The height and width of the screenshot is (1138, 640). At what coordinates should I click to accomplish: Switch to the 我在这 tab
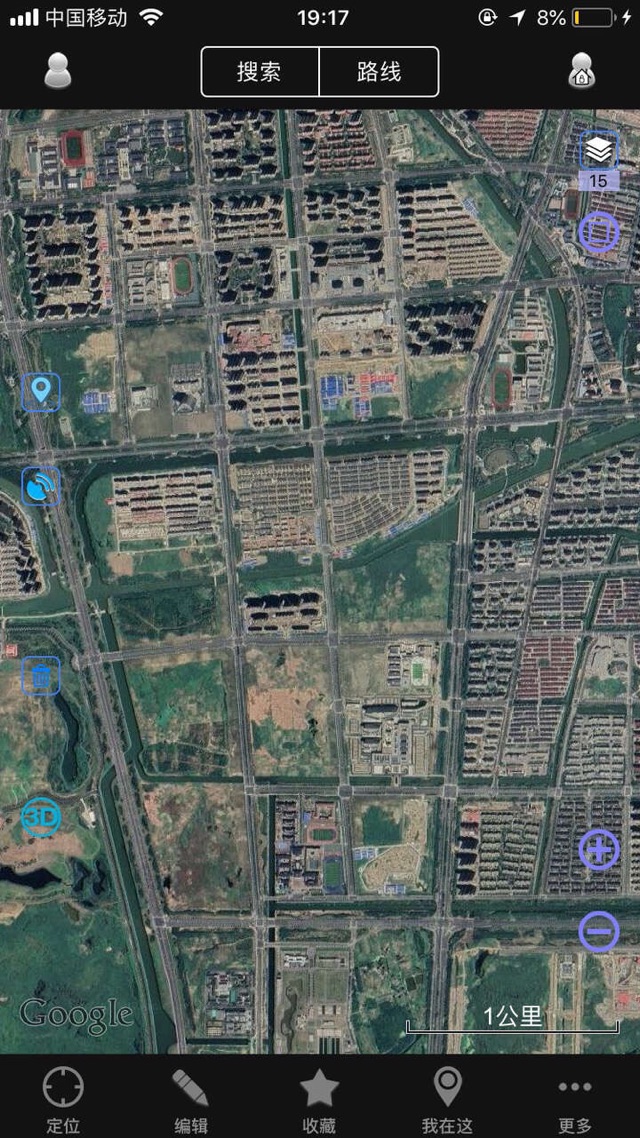[x=447, y=1100]
